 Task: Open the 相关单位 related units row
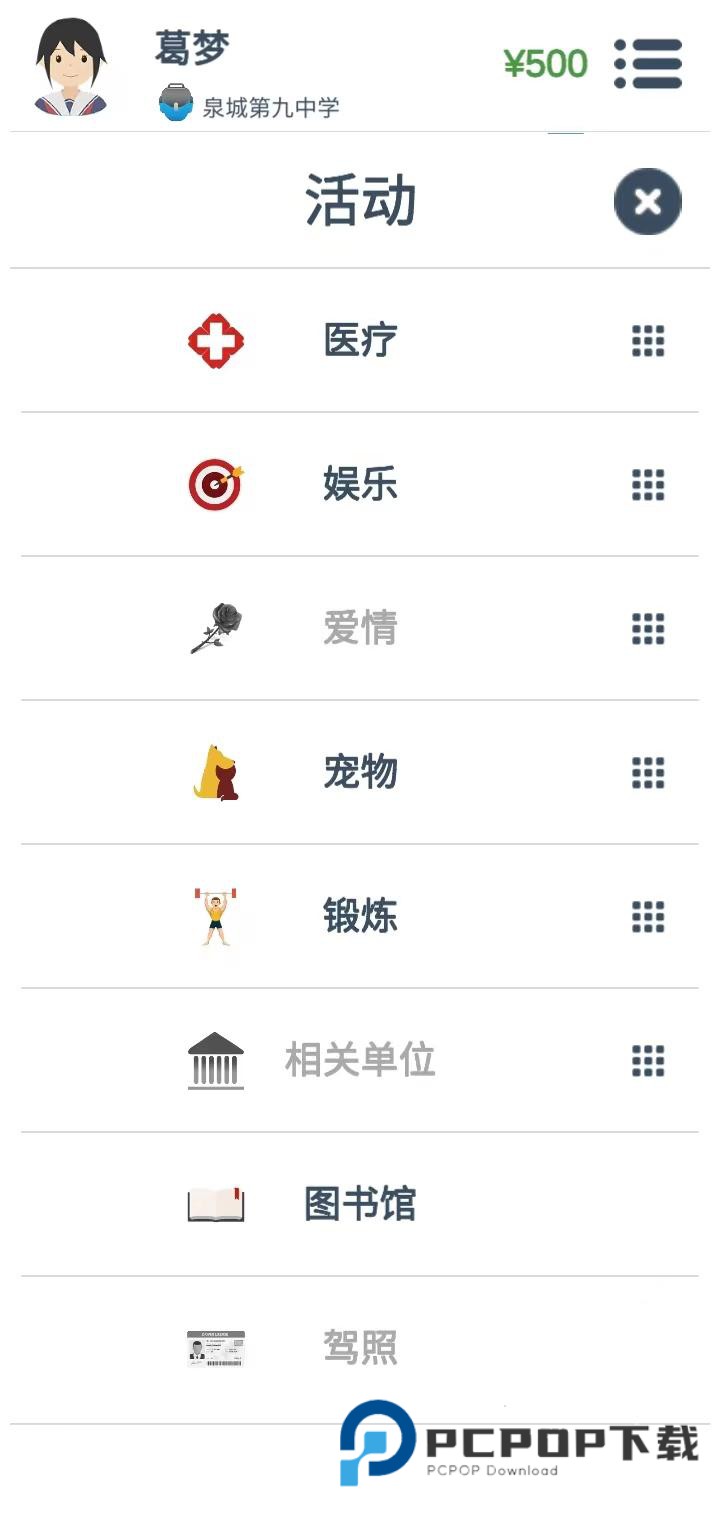point(360,1060)
